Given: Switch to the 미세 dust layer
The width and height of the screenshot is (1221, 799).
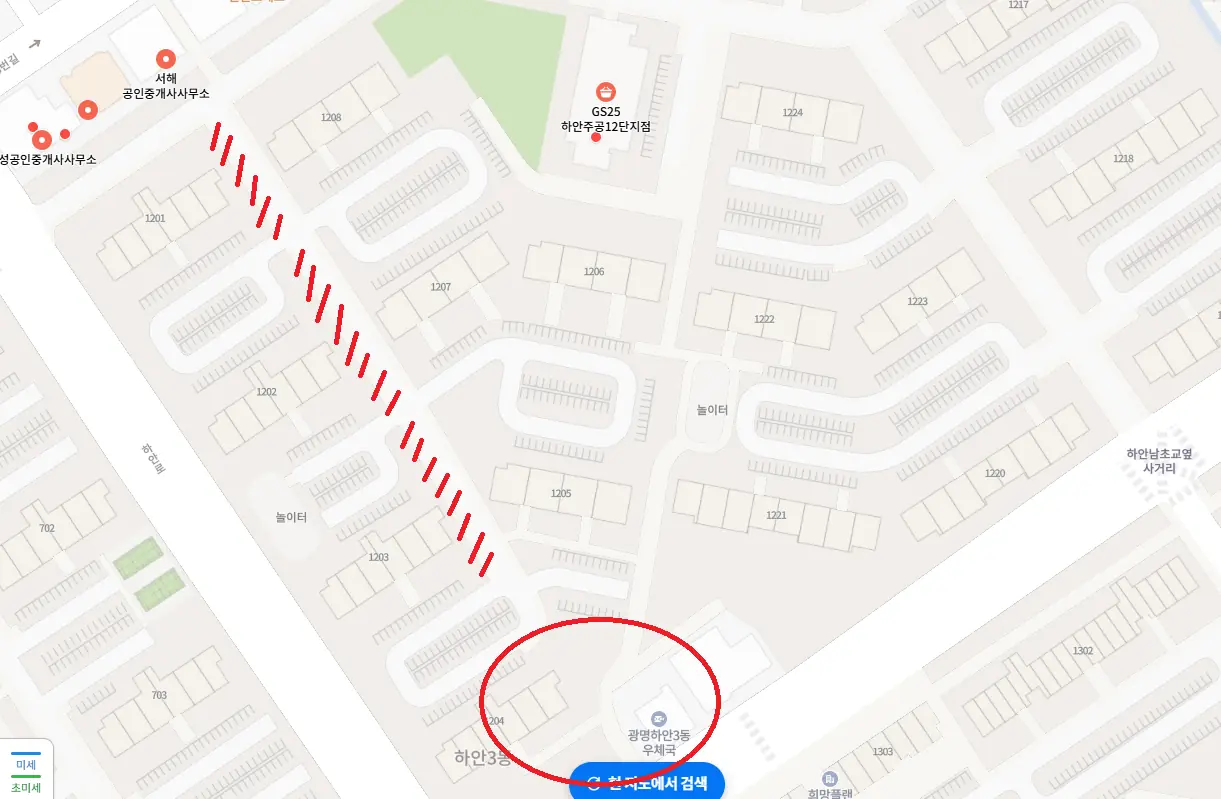Looking at the screenshot, I should [25, 765].
